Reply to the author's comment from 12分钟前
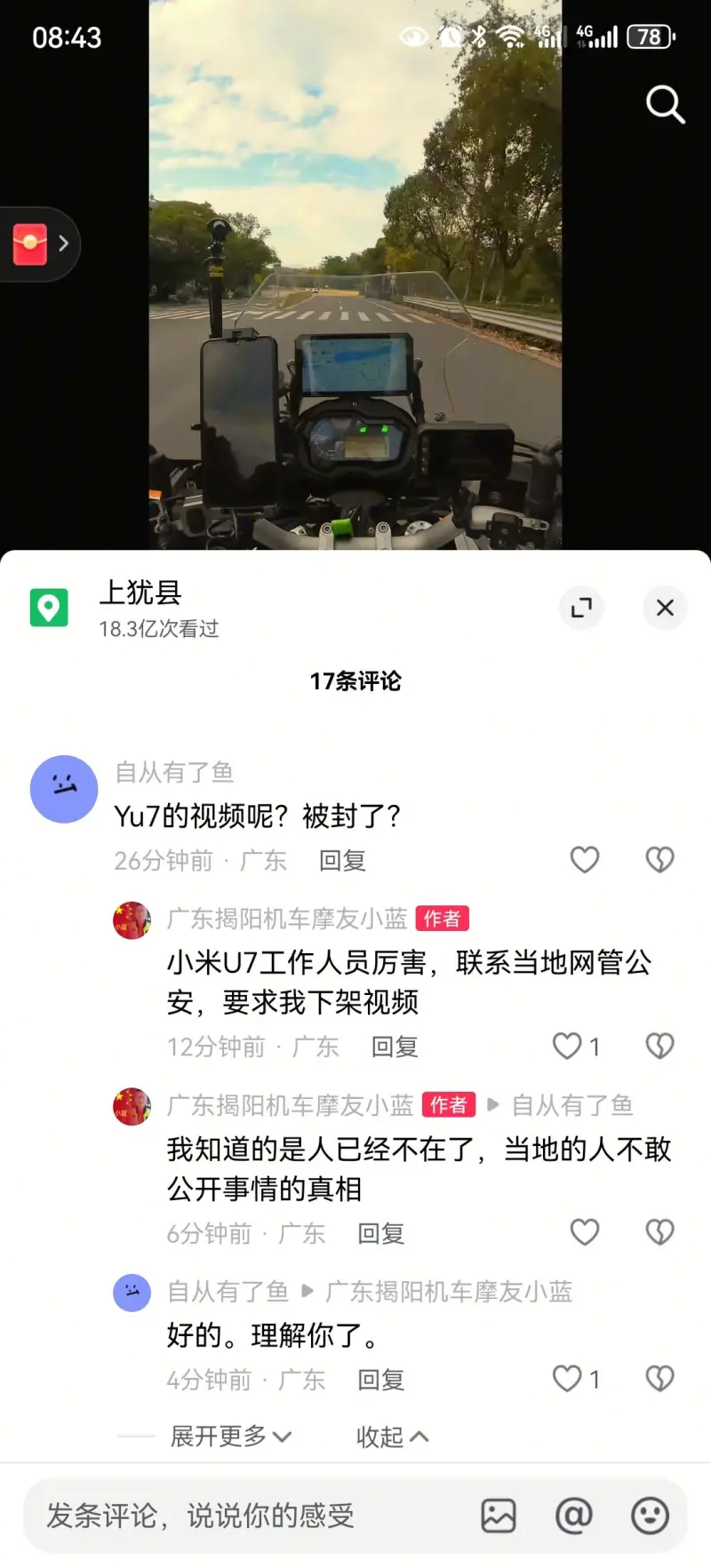The width and height of the screenshot is (711, 1568). pos(394,1047)
